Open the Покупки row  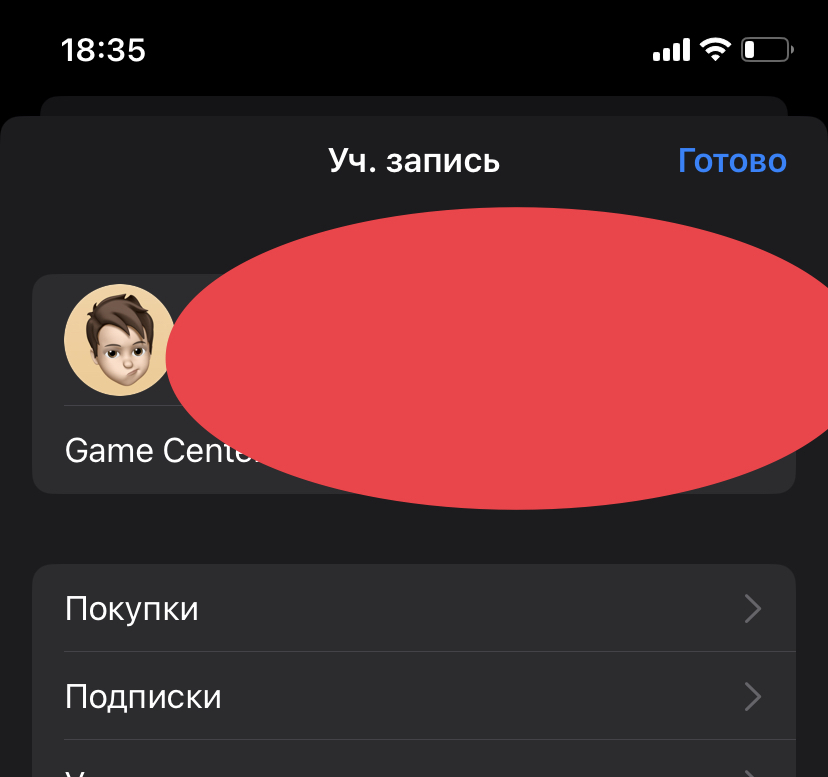point(413,608)
